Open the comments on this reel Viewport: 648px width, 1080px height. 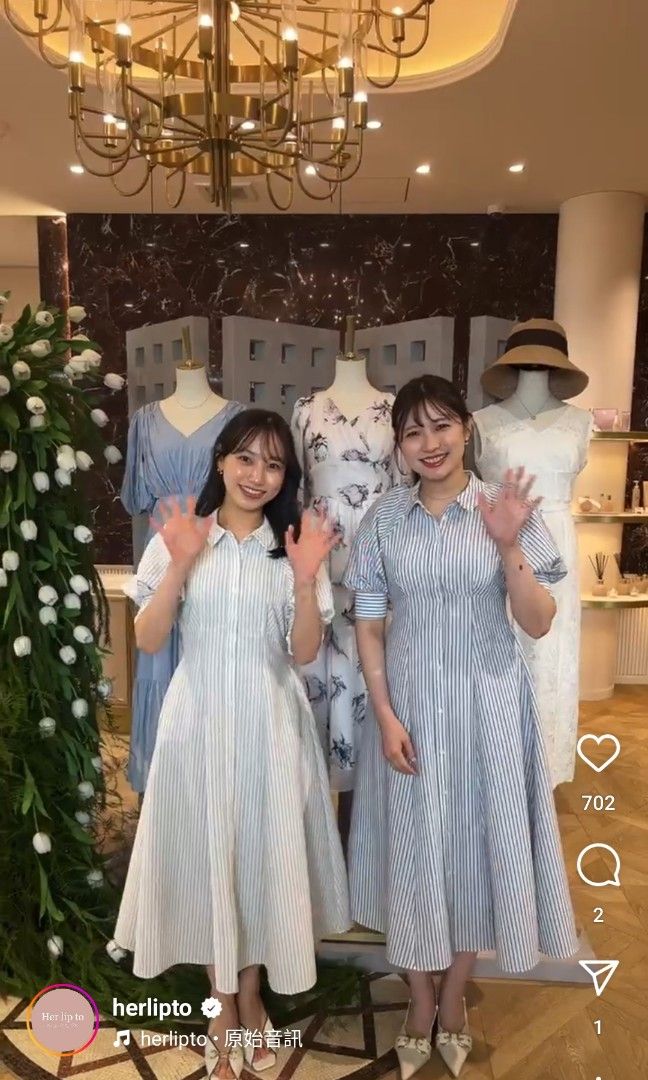(598, 866)
